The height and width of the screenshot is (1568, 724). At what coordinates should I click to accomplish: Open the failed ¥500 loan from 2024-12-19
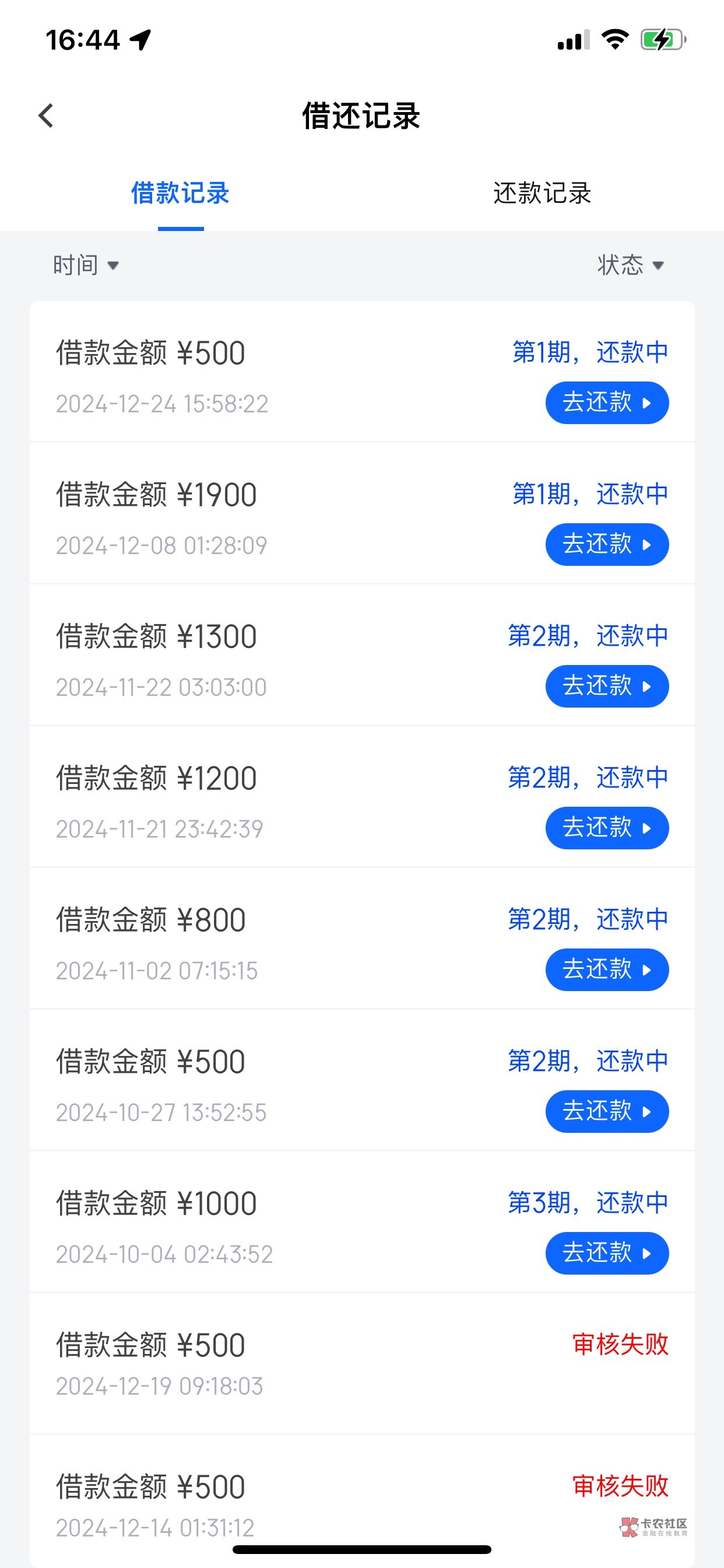[362, 1363]
